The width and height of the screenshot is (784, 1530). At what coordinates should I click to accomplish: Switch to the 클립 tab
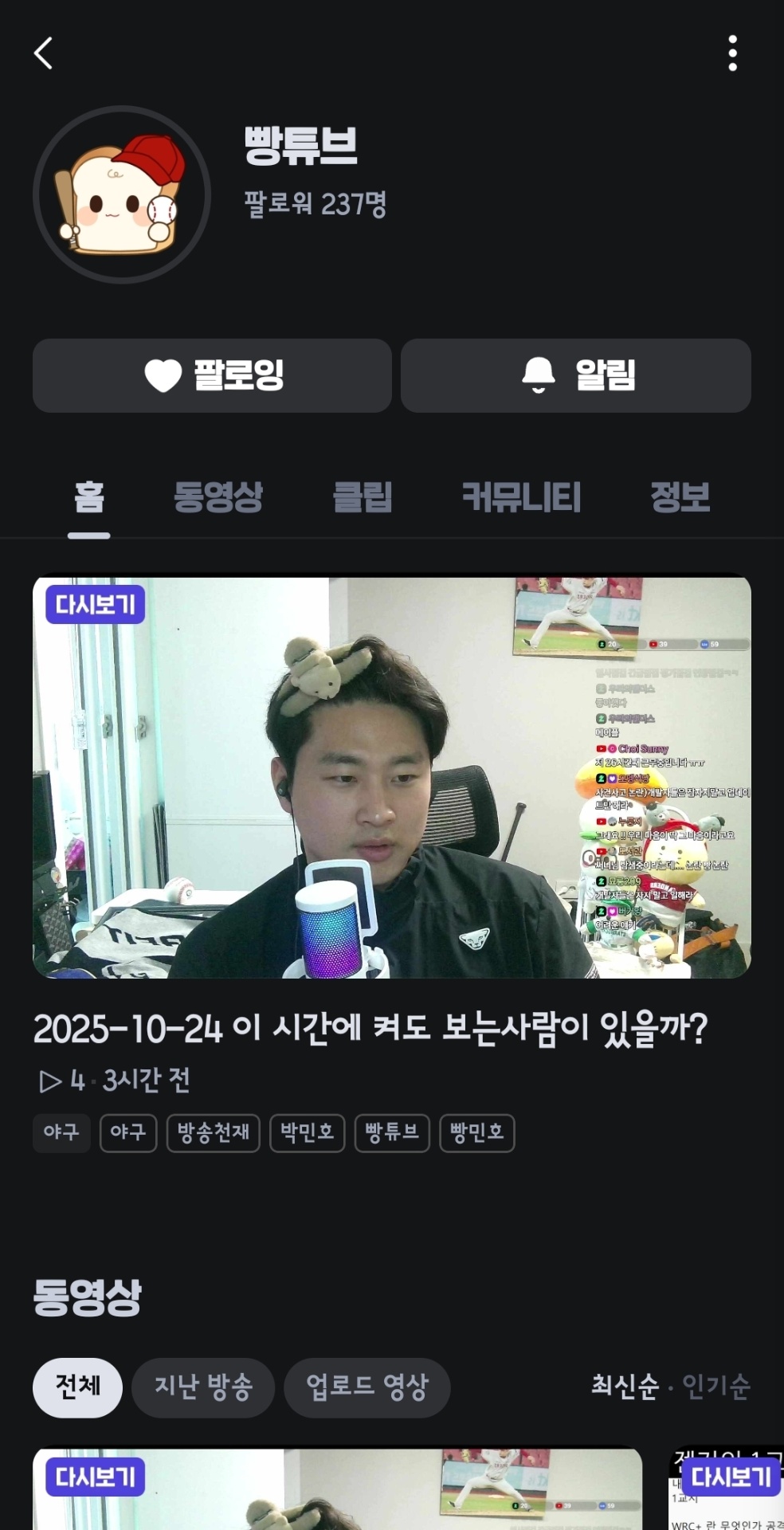[x=363, y=497]
